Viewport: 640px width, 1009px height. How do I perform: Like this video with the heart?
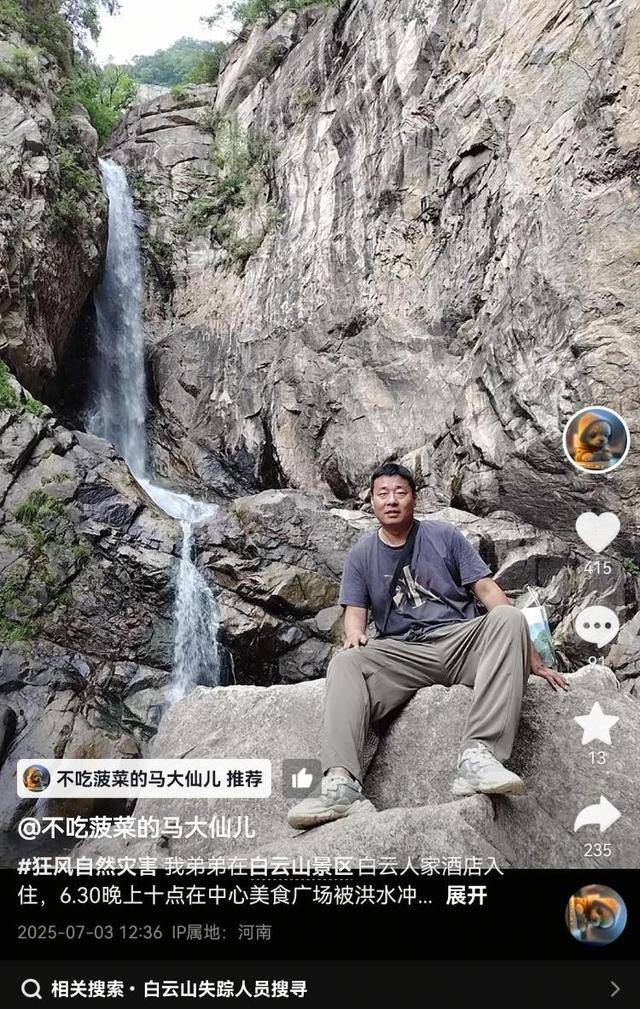597,531
